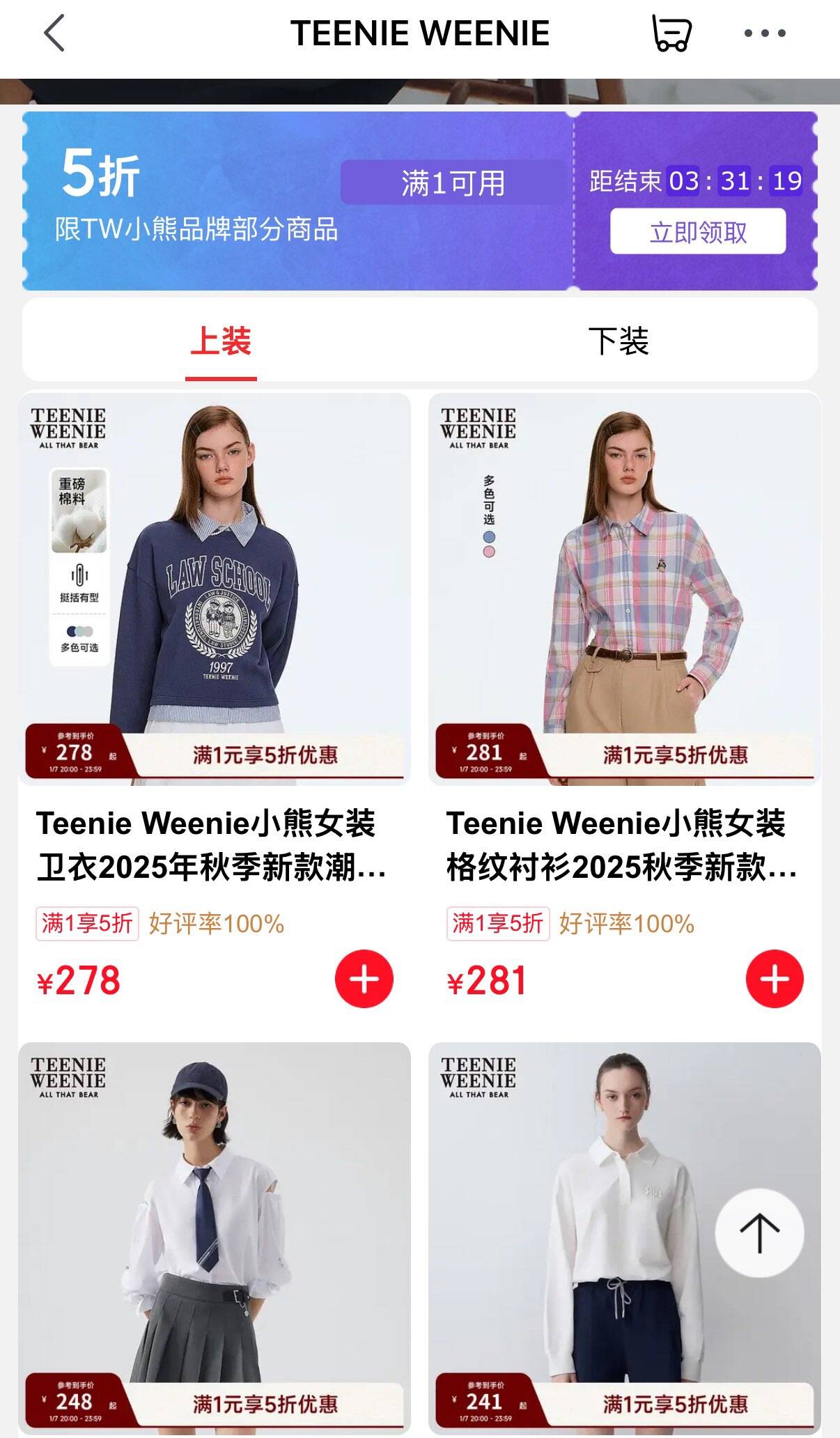Add the ¥278 sweatshirt to cart
Image resolution: width=840 pixels, height=1438 pixels.
click(364, 979)
